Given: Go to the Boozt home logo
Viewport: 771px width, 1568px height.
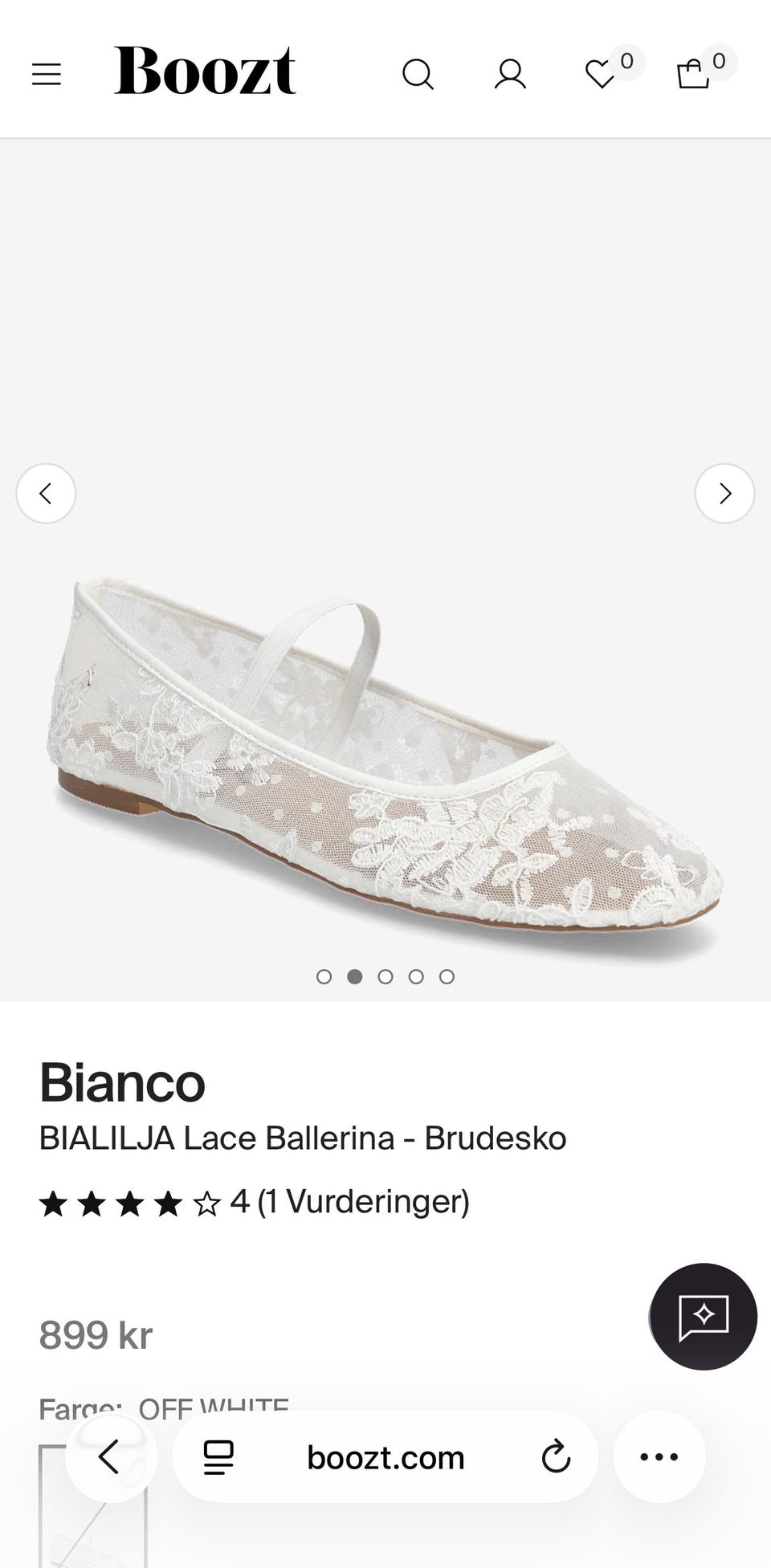Looking at the screenshot, I should pyautogui.click(x=205, y=71).
